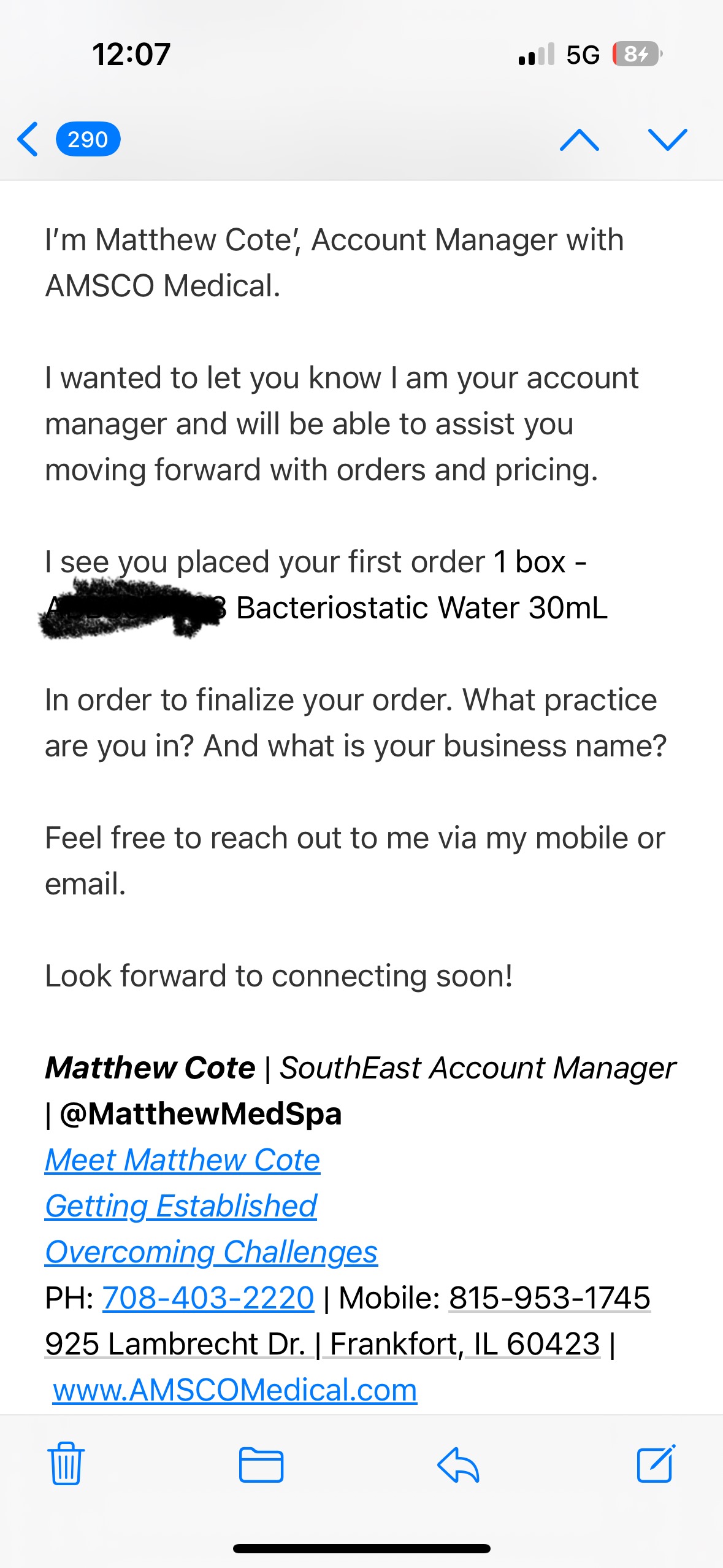
Task: Open the Overcoming Challenges link
Action: tap(211, 1252)
